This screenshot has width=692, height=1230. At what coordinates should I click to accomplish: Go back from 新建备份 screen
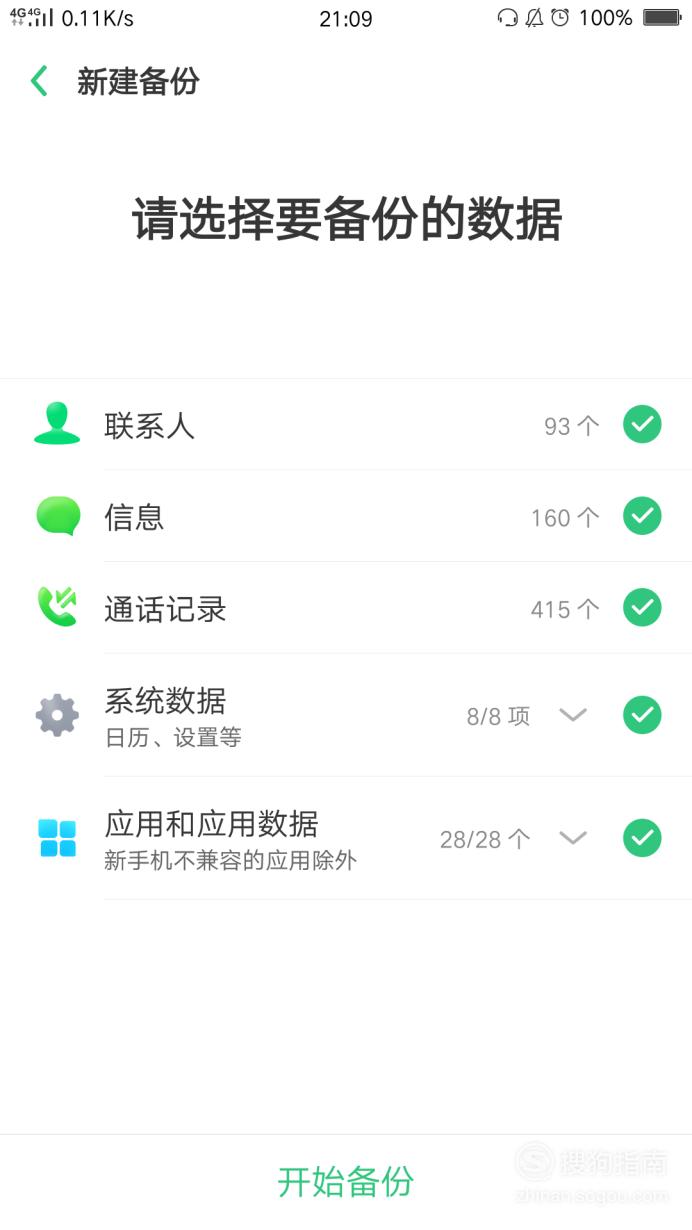39,81
